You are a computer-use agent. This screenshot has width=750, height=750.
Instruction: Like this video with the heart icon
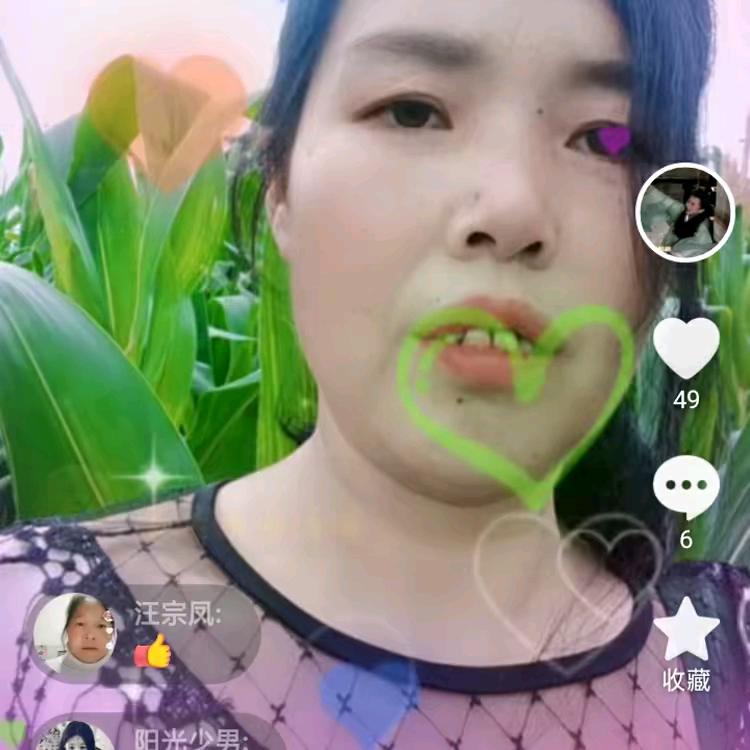coord(686,347)
